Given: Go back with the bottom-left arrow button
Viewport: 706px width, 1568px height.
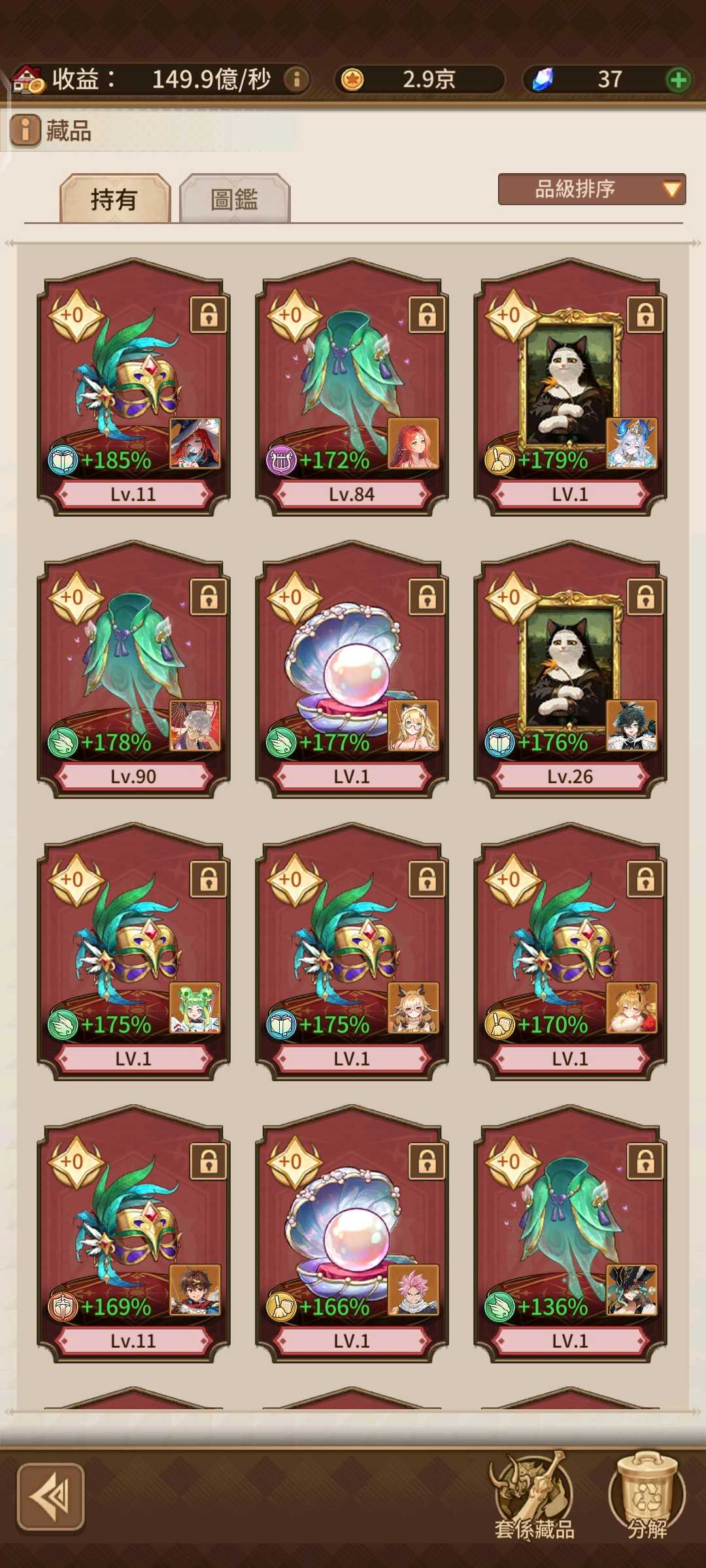Looking at the screenshot, I should (x=51, y=1497).
